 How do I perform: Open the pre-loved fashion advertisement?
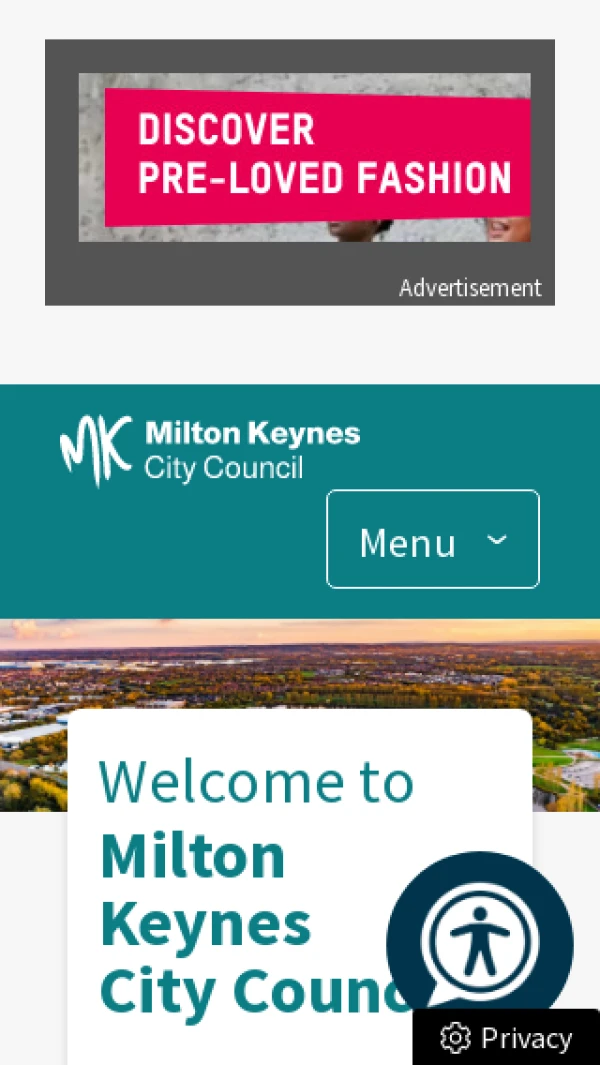305,158
